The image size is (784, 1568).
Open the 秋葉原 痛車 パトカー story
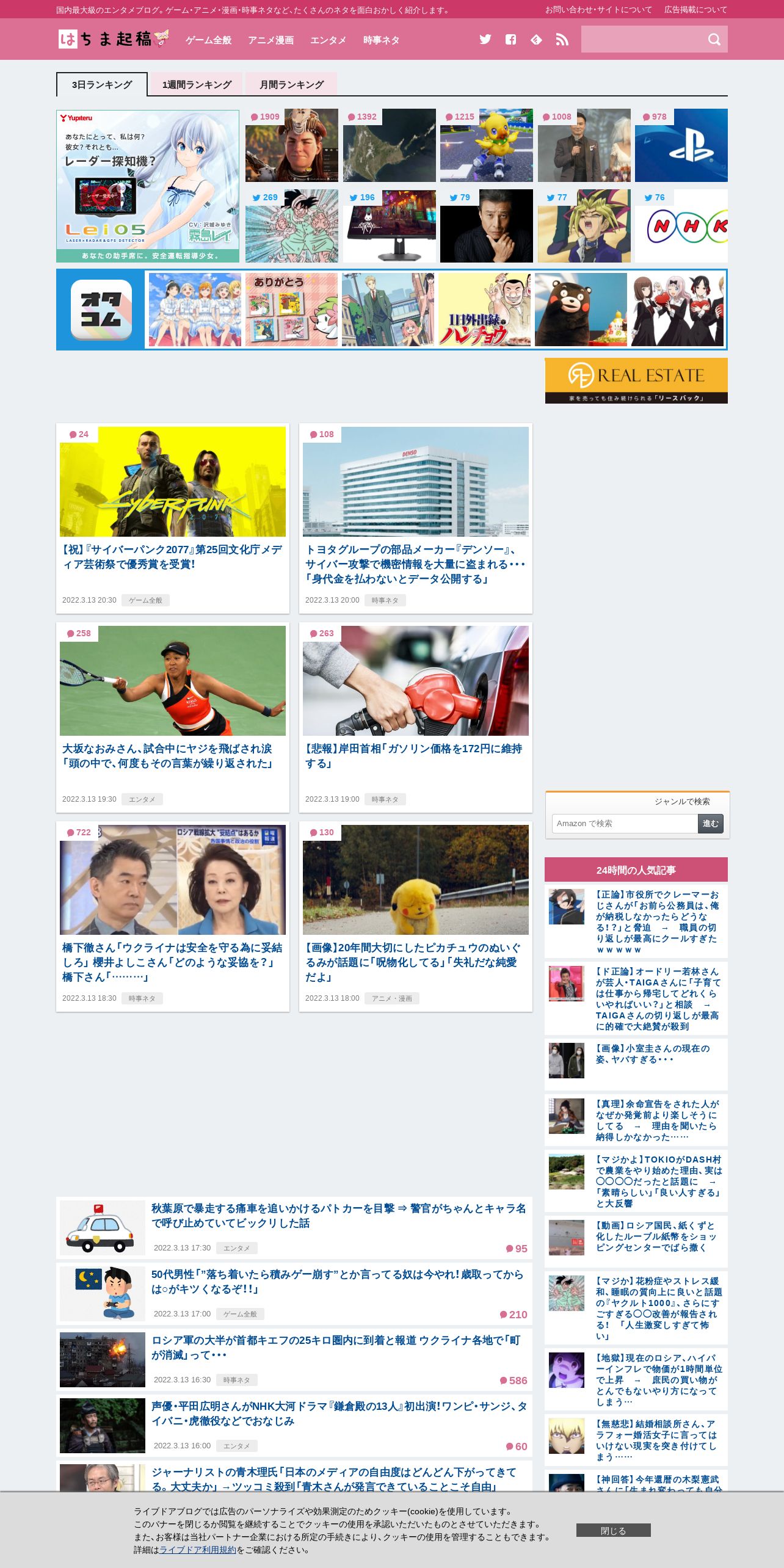pos(338,1215)
